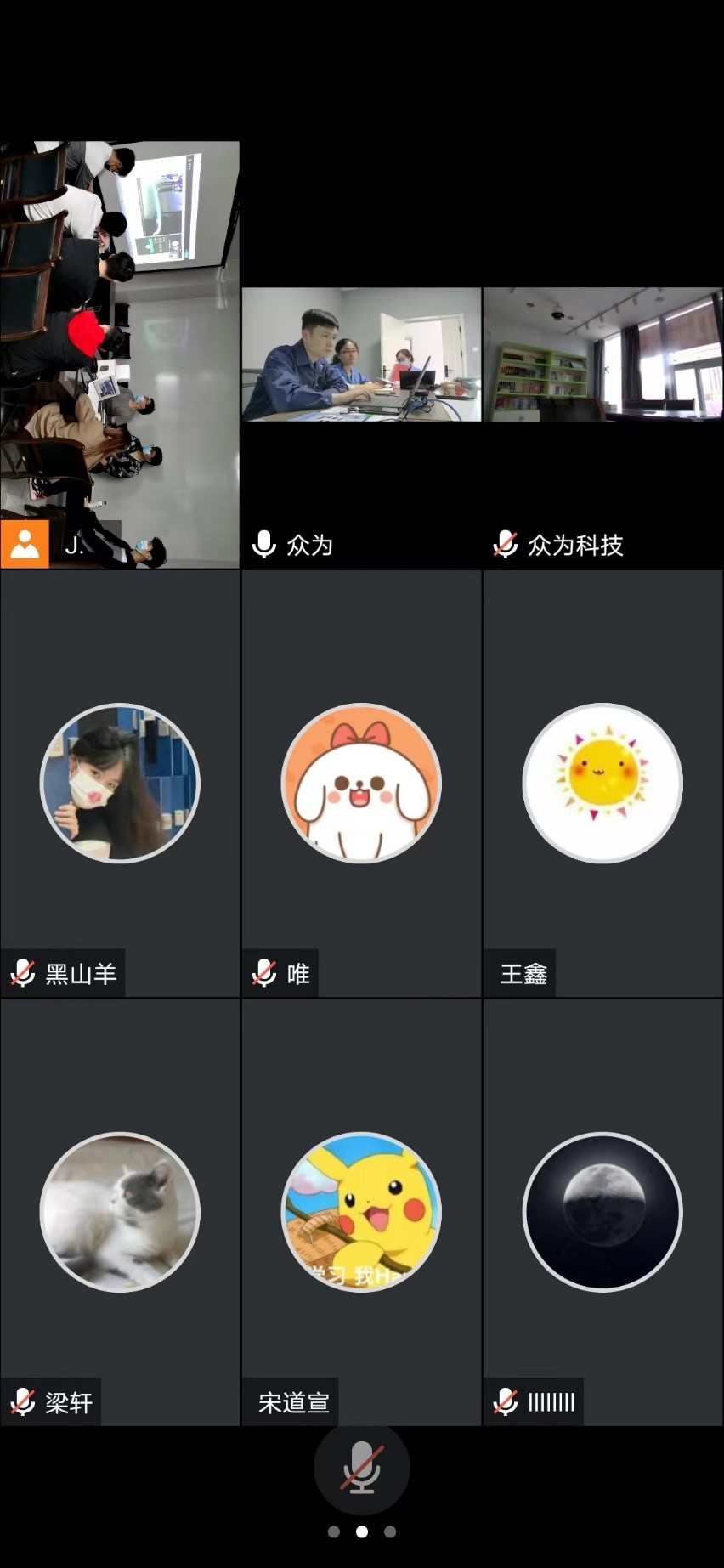Select 王鑫 participant tile
724x1568 pixels.
tap(602, 783)
